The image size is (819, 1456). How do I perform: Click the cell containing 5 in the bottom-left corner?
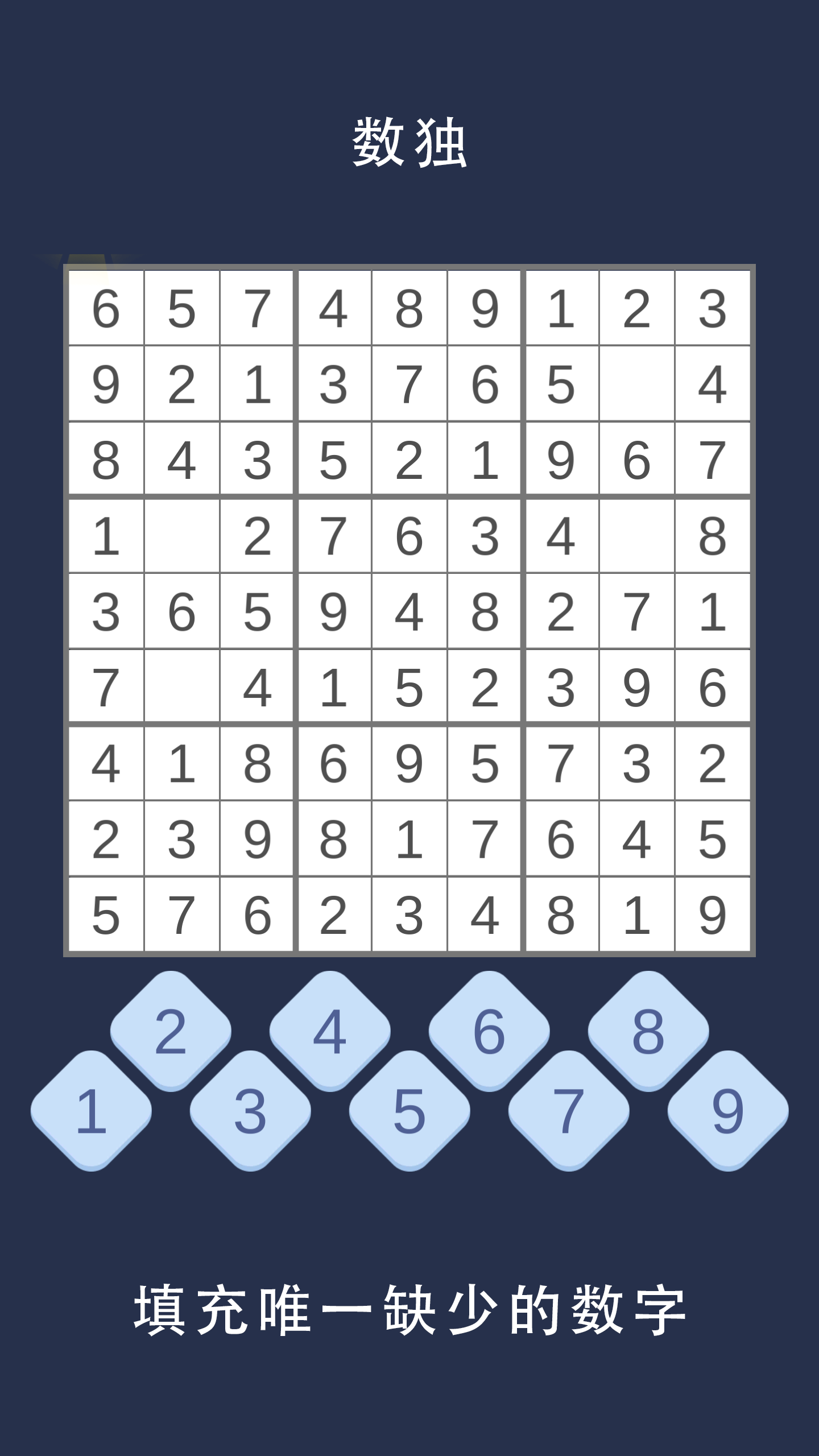point(106,916)
